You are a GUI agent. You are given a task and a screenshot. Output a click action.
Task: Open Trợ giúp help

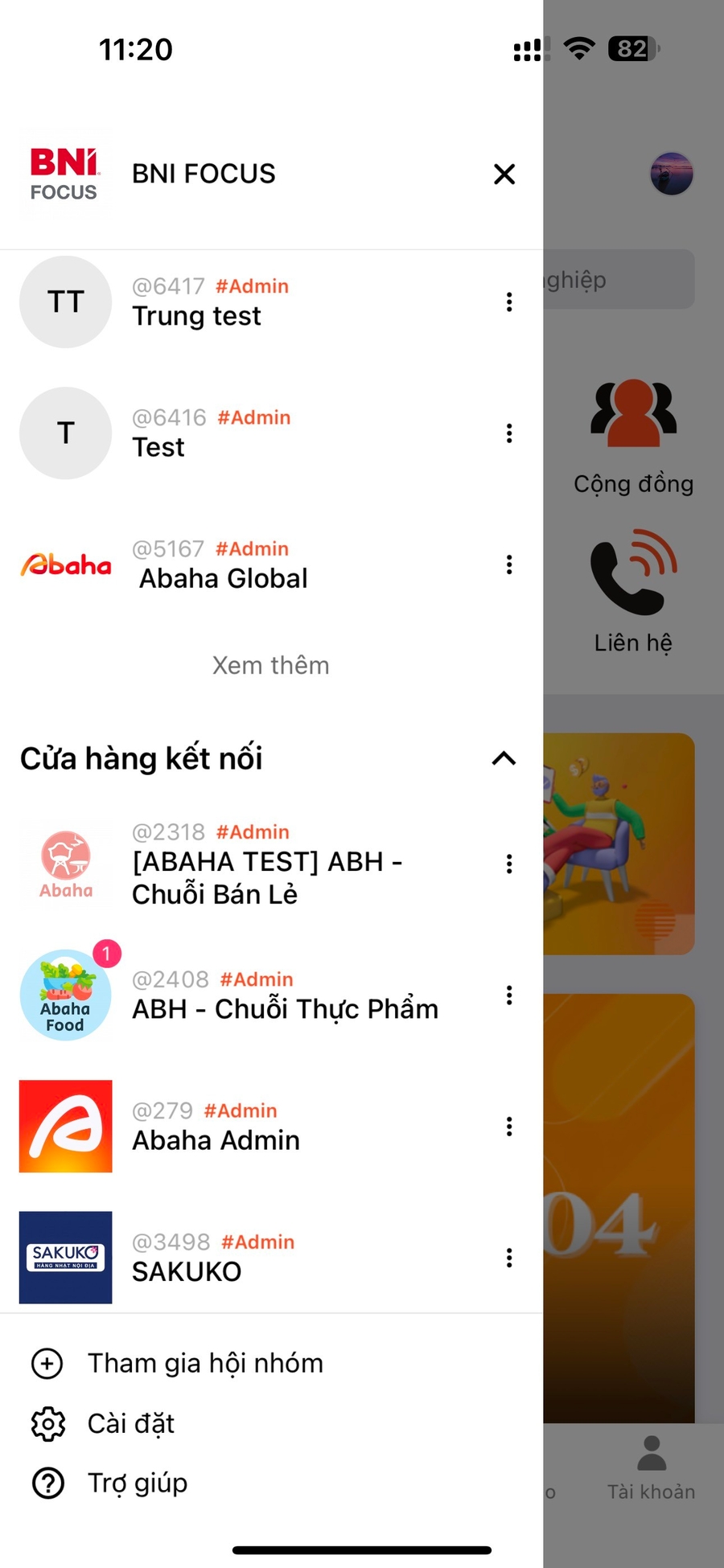tap(137, 1483)
